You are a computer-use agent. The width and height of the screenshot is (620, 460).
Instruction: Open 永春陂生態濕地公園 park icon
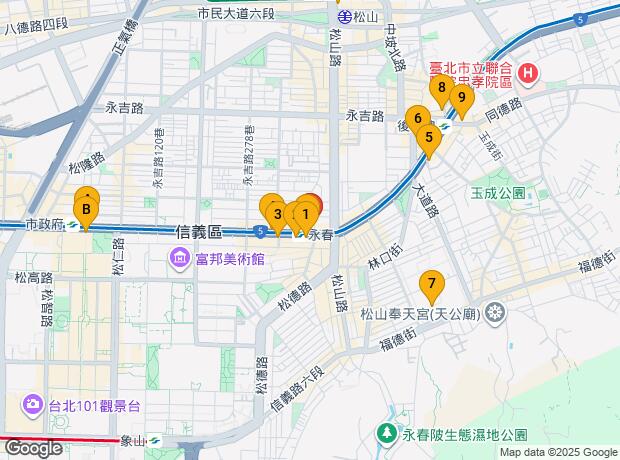click(x=387, y=434)
